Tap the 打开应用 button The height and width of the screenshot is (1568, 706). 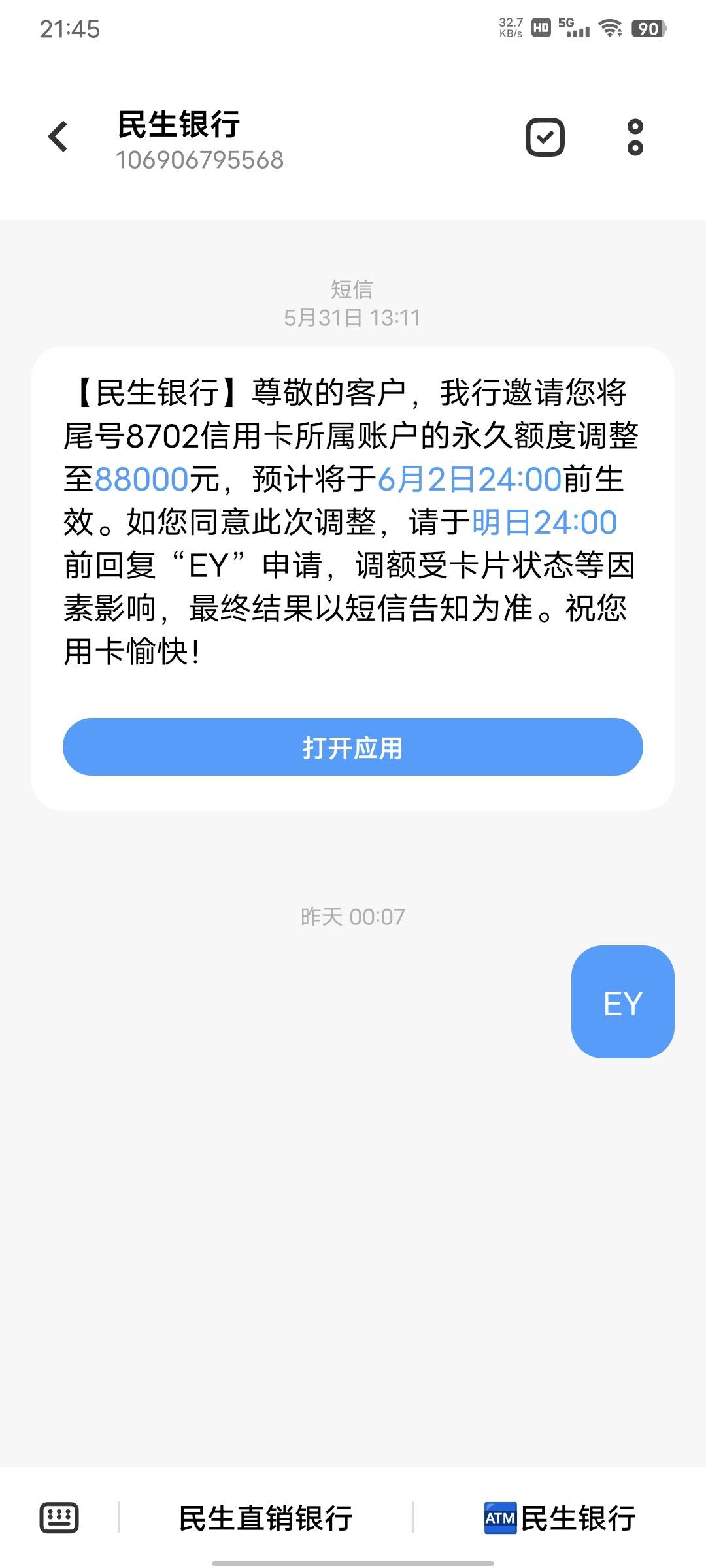(353, 747)
